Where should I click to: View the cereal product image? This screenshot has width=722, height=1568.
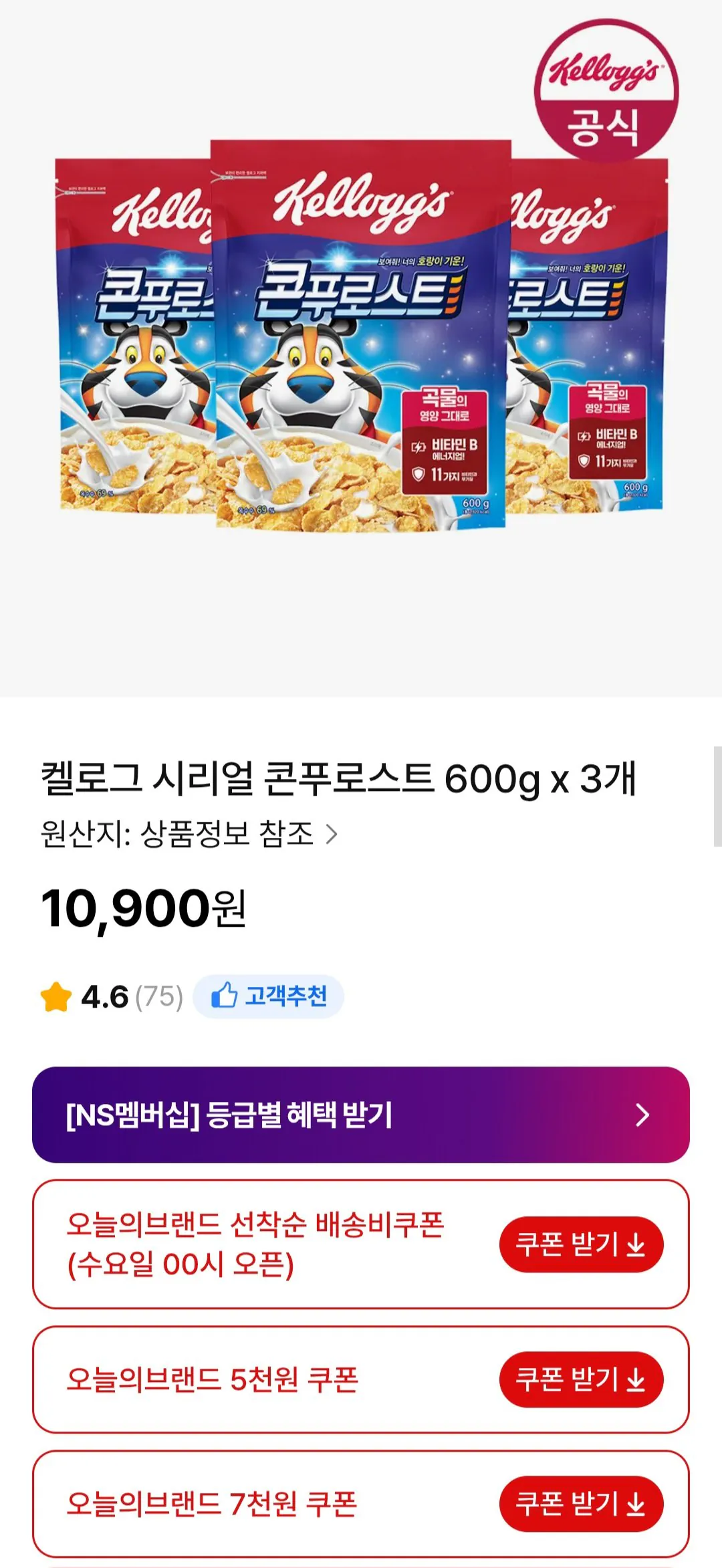click(361, 348)
